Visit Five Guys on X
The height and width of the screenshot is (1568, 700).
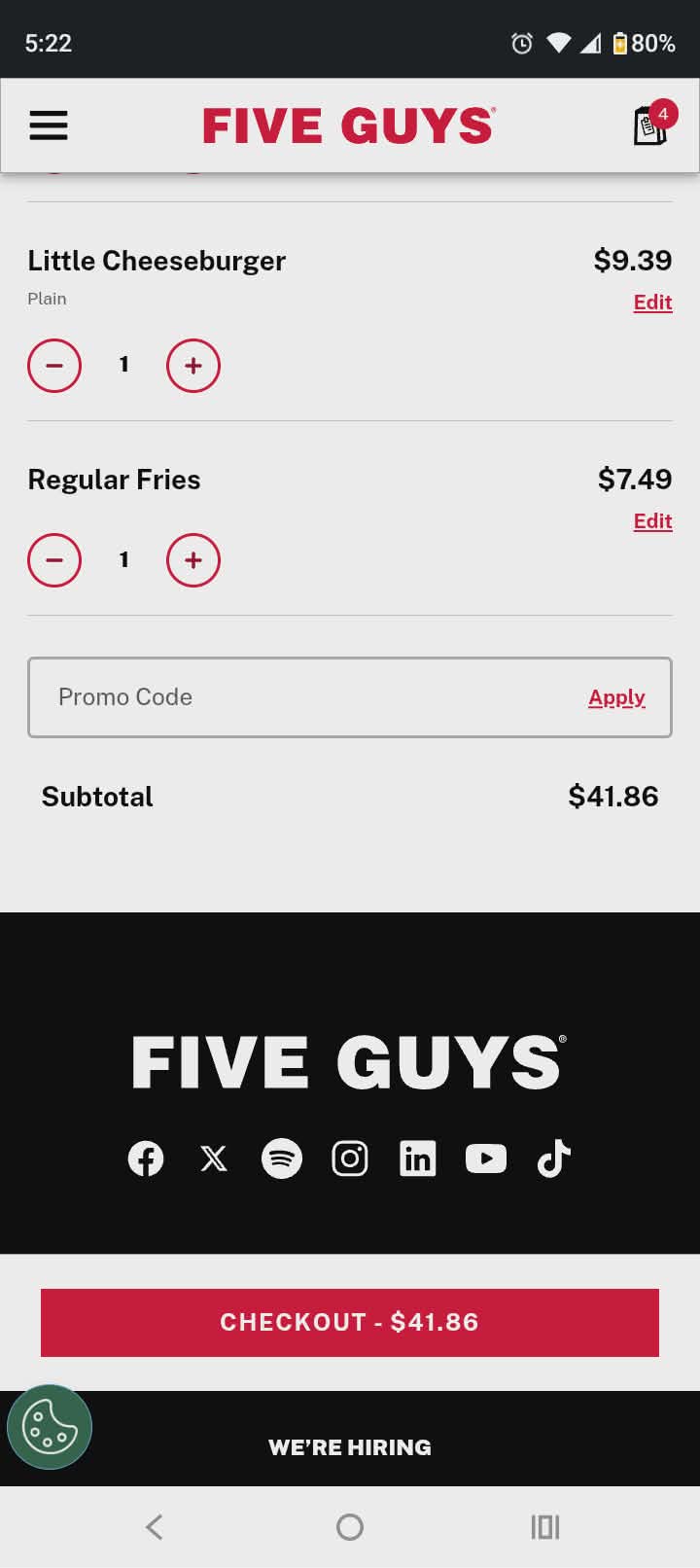214,1158
